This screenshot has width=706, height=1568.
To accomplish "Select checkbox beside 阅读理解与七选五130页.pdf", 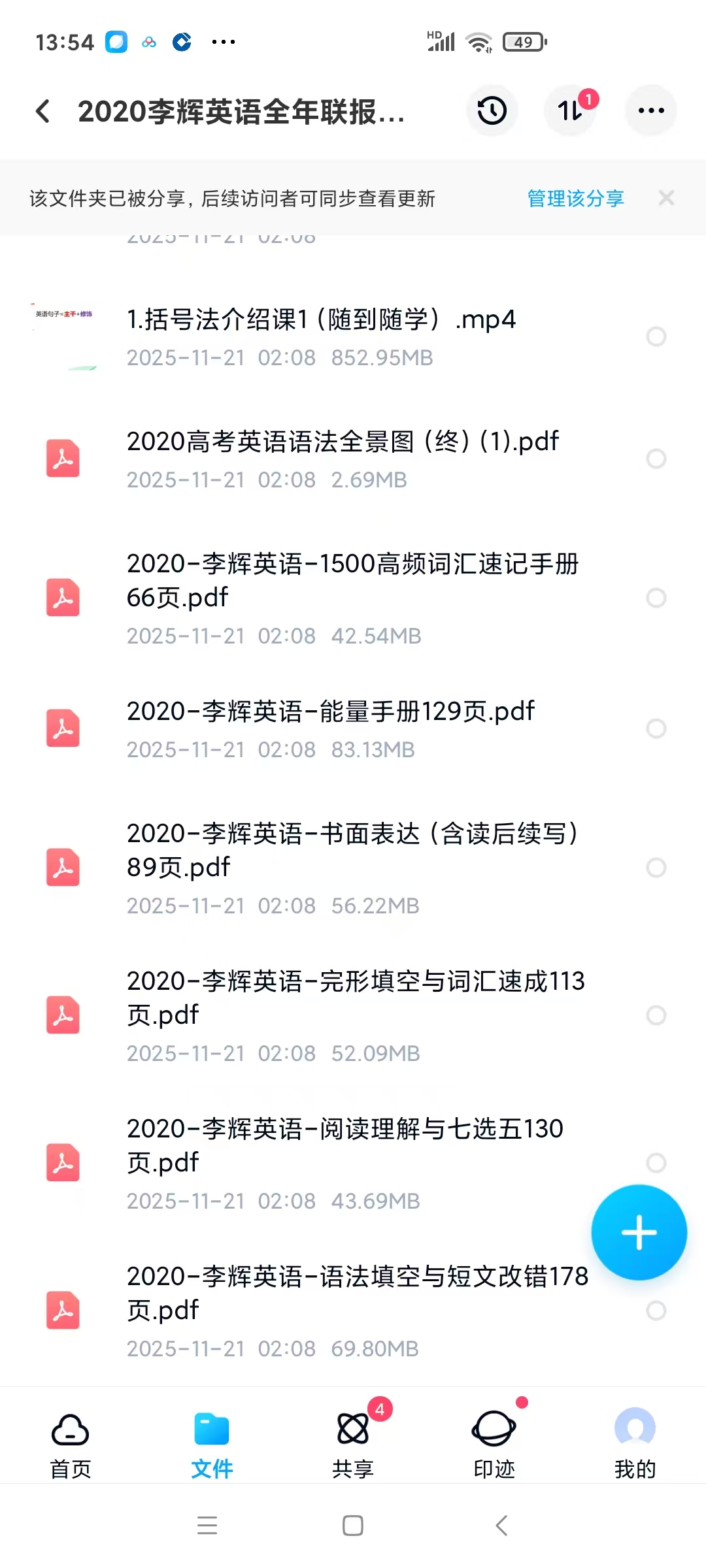I will coord(656,1163).
